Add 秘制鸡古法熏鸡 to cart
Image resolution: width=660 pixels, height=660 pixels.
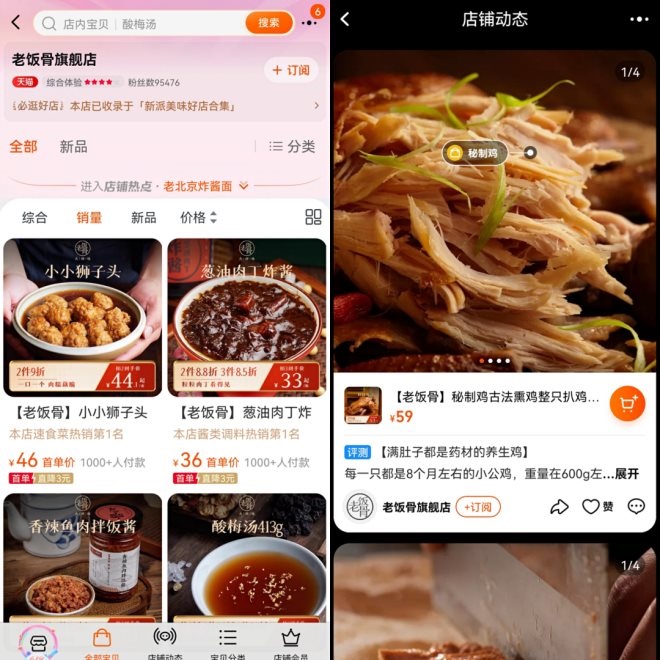[627, 403]
